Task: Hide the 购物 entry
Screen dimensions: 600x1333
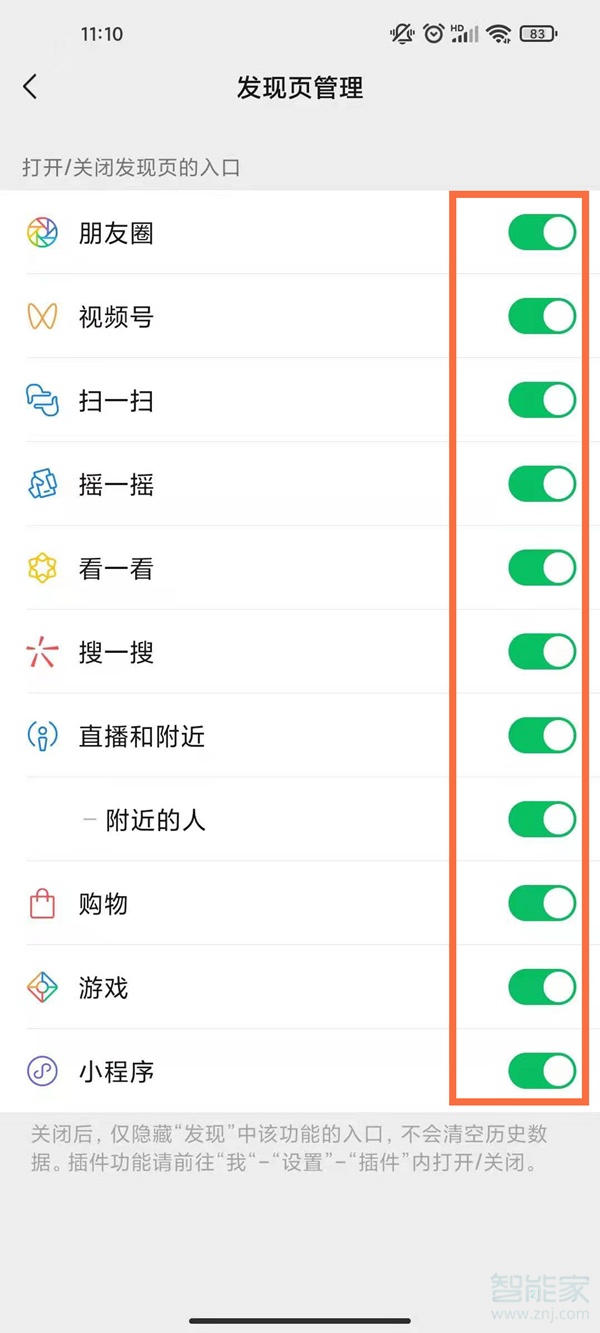Action: tap(542, 904)
